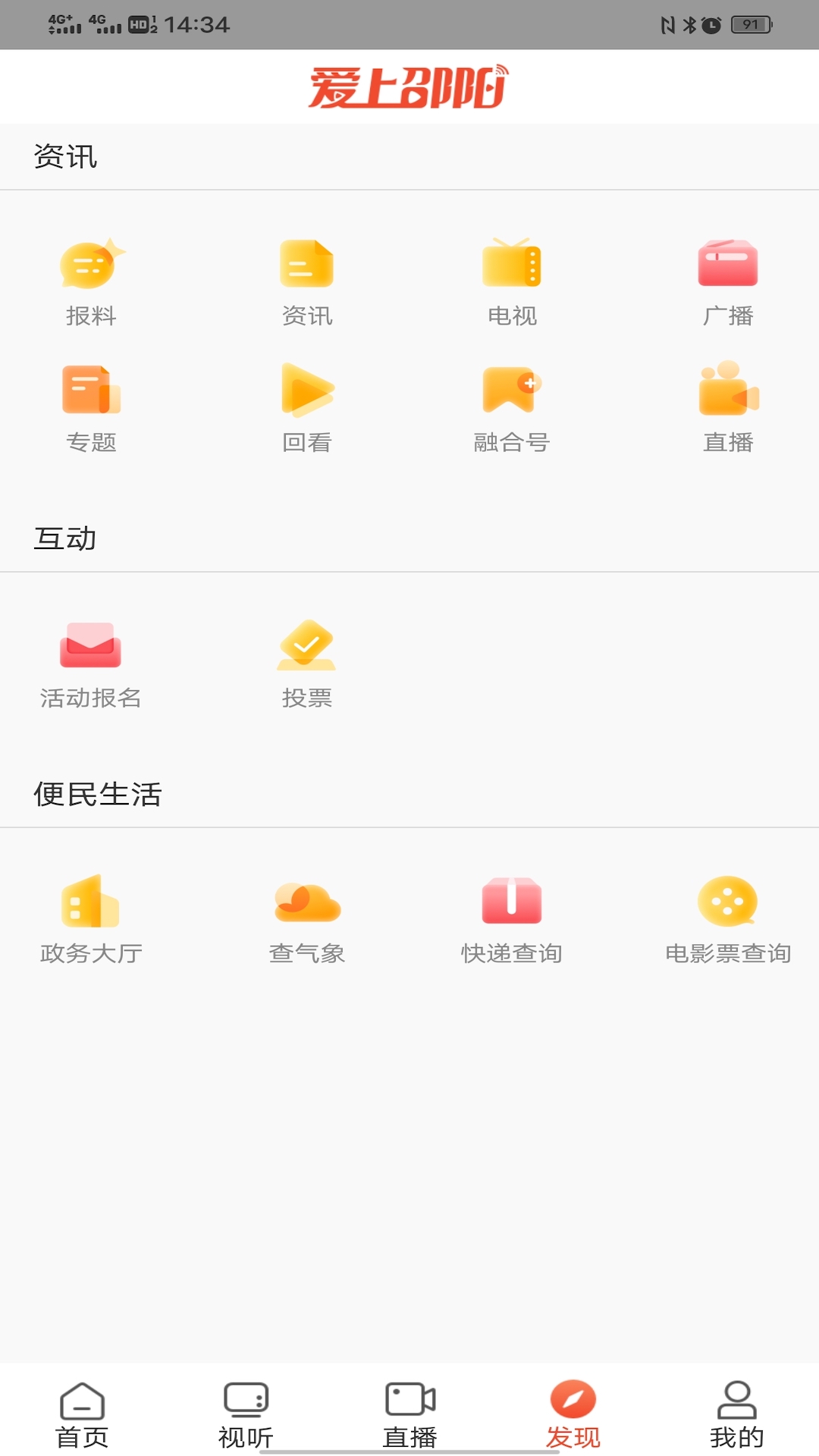
Task: Open 直播 in the news grid
Action: click(x=728, y=409)
